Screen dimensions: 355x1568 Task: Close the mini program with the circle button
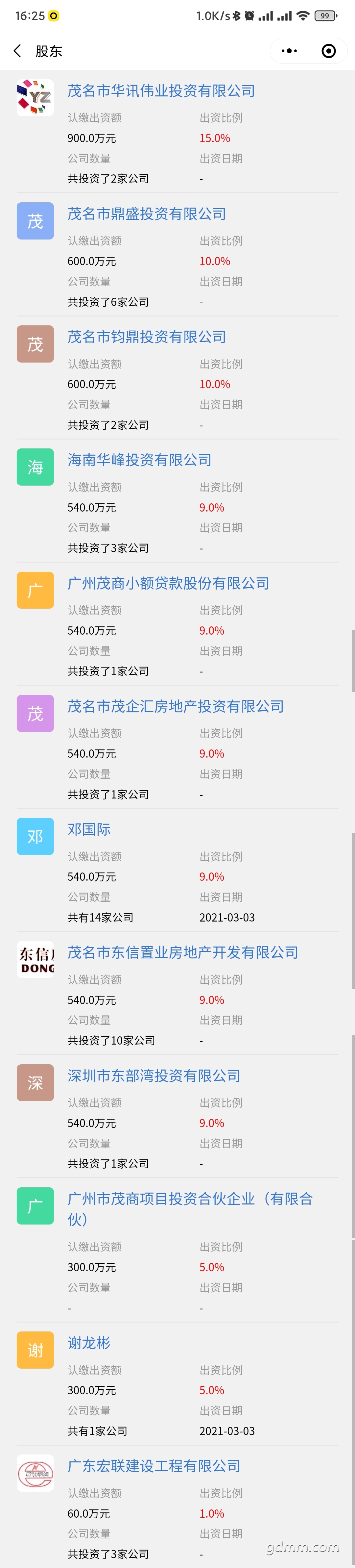pyautogui.click(x=328, y=51)
